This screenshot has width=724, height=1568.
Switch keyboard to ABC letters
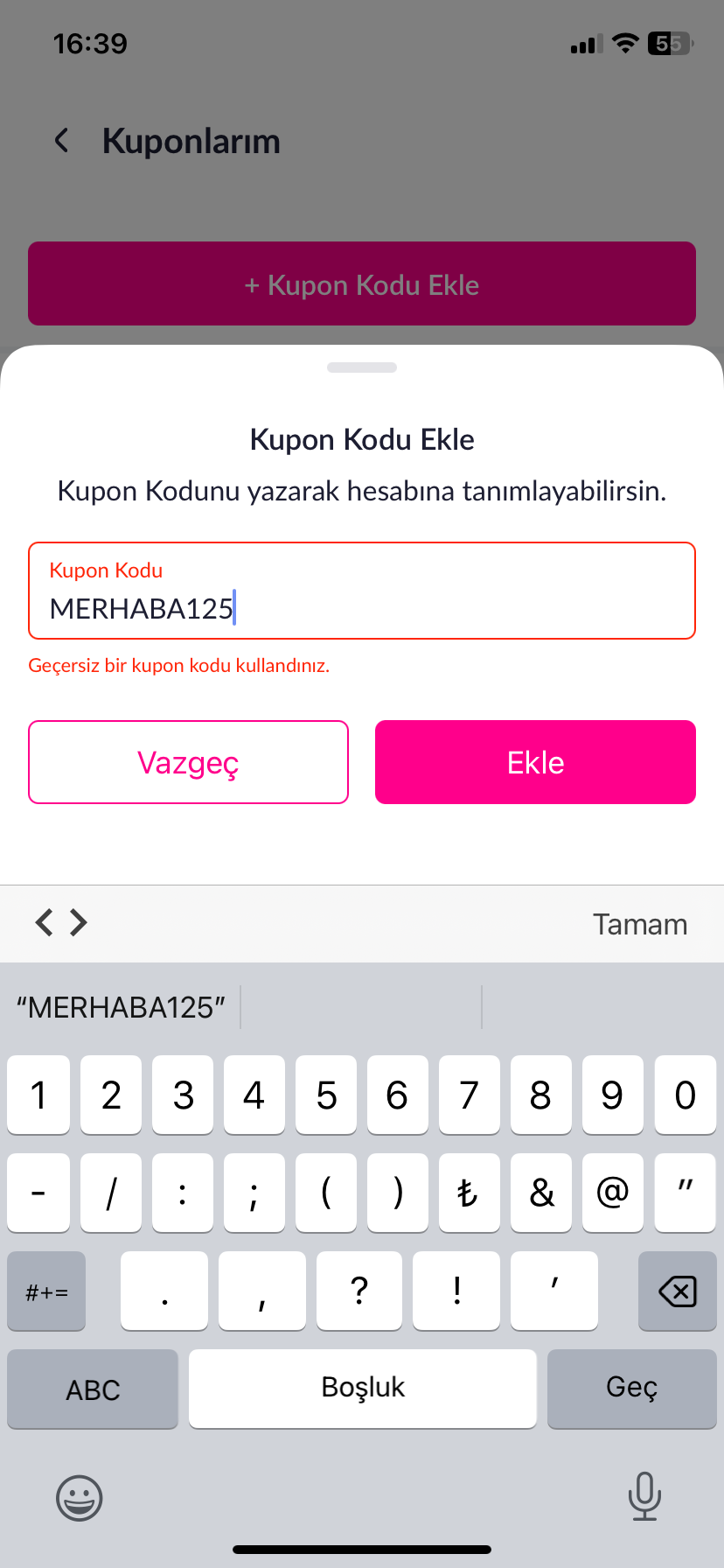tap(93, 1389)
